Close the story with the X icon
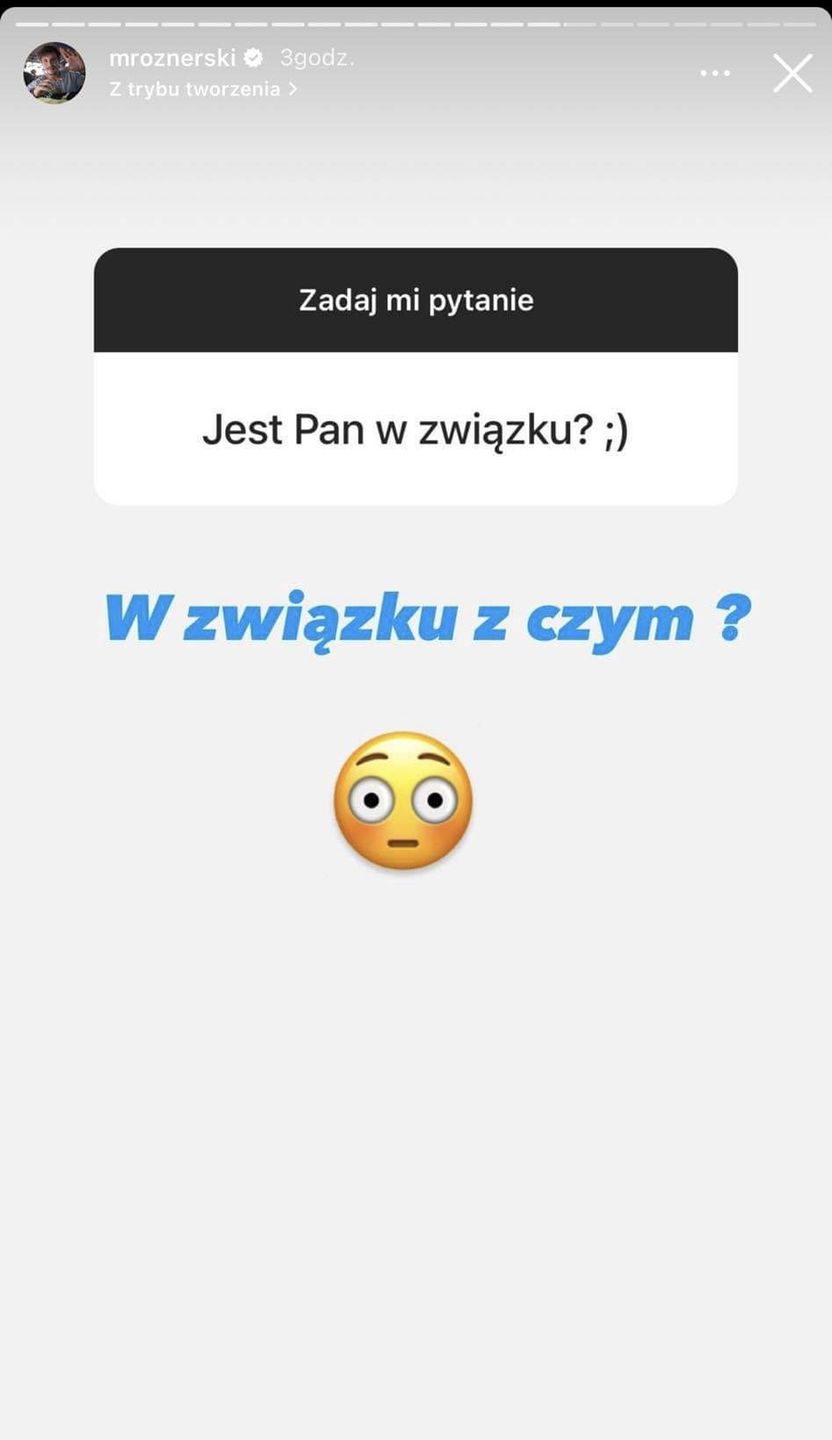Screen dimensions: 832x1440 tap(792, 73)
